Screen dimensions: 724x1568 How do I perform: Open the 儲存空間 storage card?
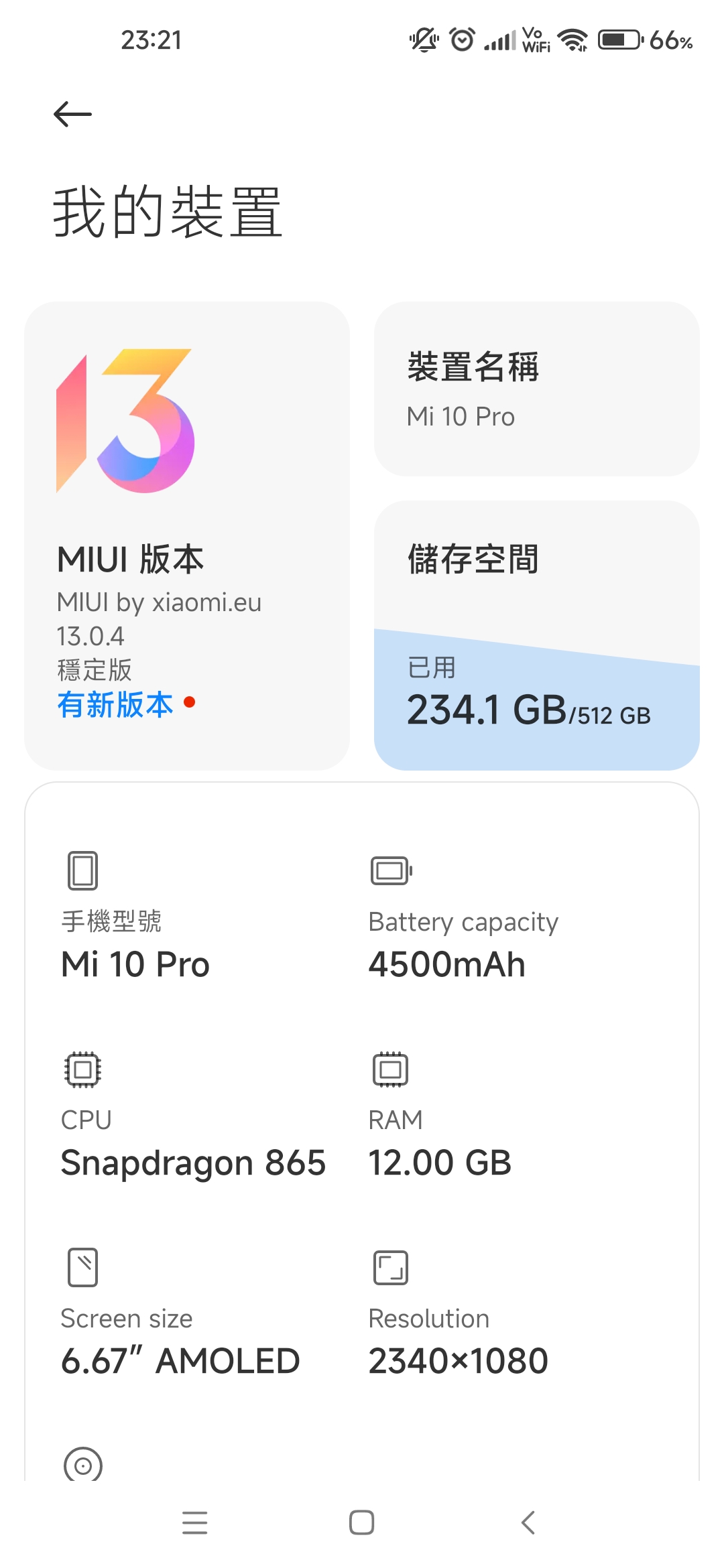536,635
